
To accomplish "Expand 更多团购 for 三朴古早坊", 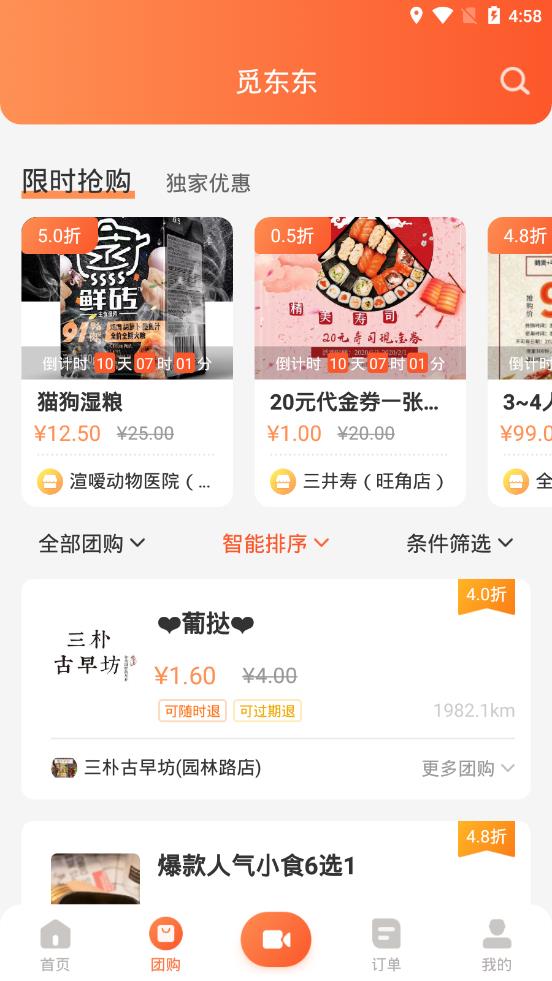I will click(x=468, y=768).
